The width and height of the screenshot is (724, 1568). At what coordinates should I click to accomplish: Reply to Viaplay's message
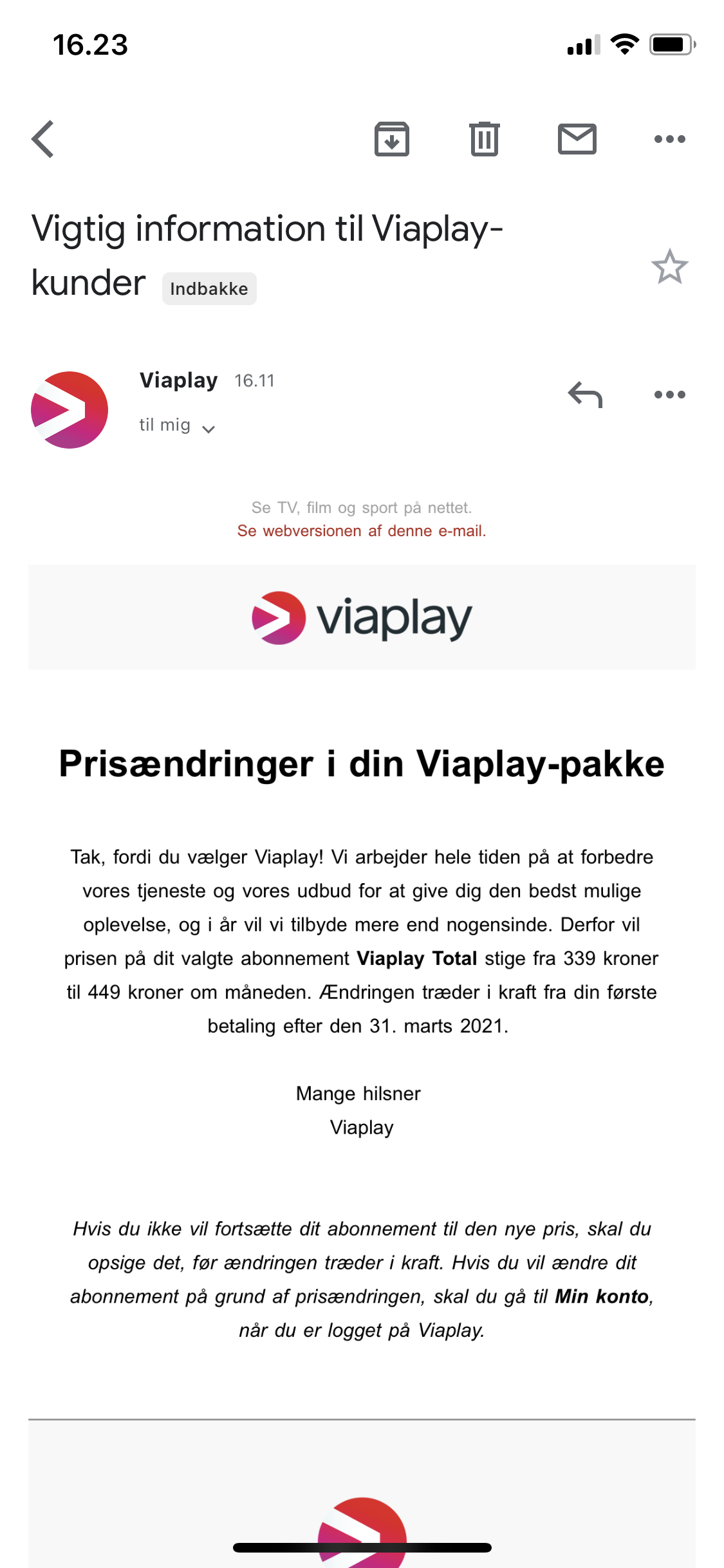coord(585,395)
